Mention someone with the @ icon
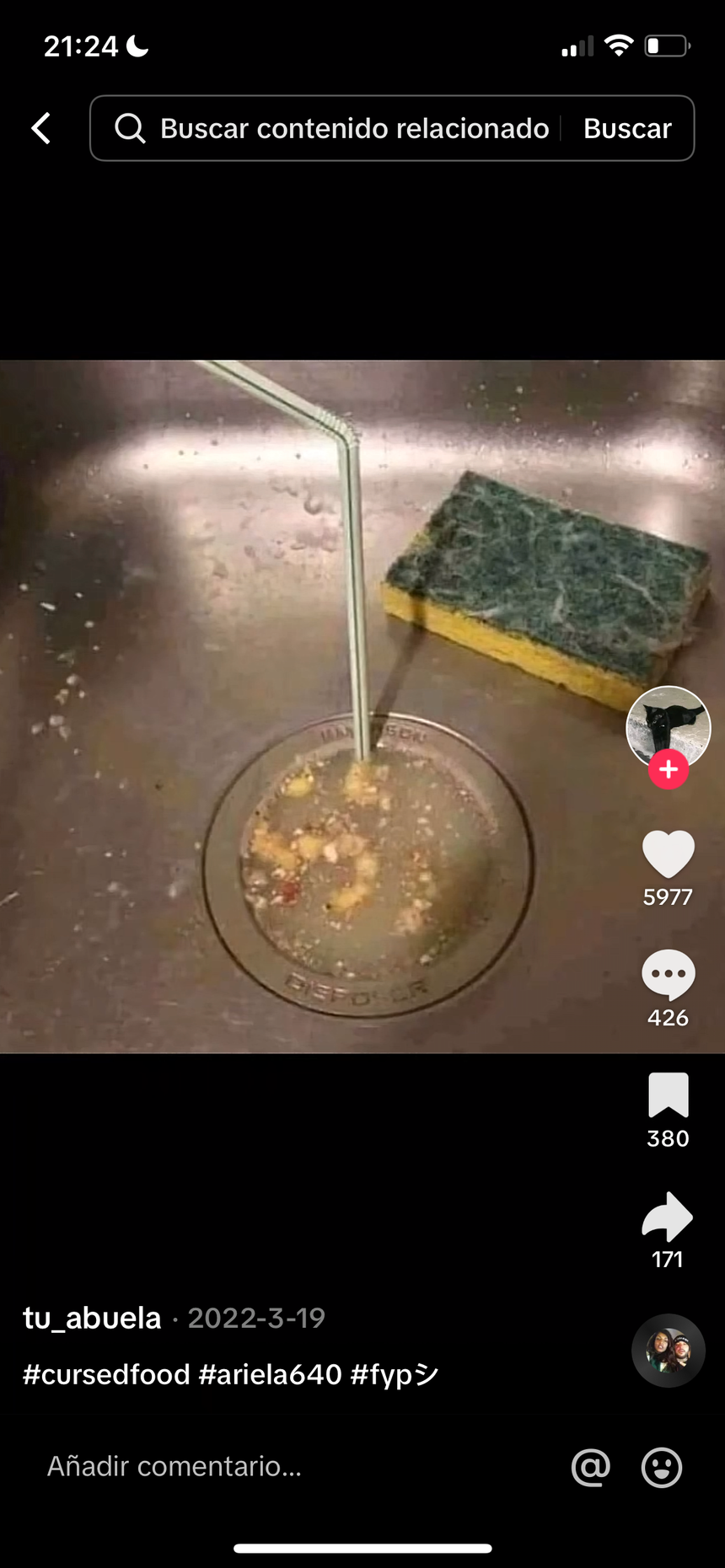 tap(590, 1467)
